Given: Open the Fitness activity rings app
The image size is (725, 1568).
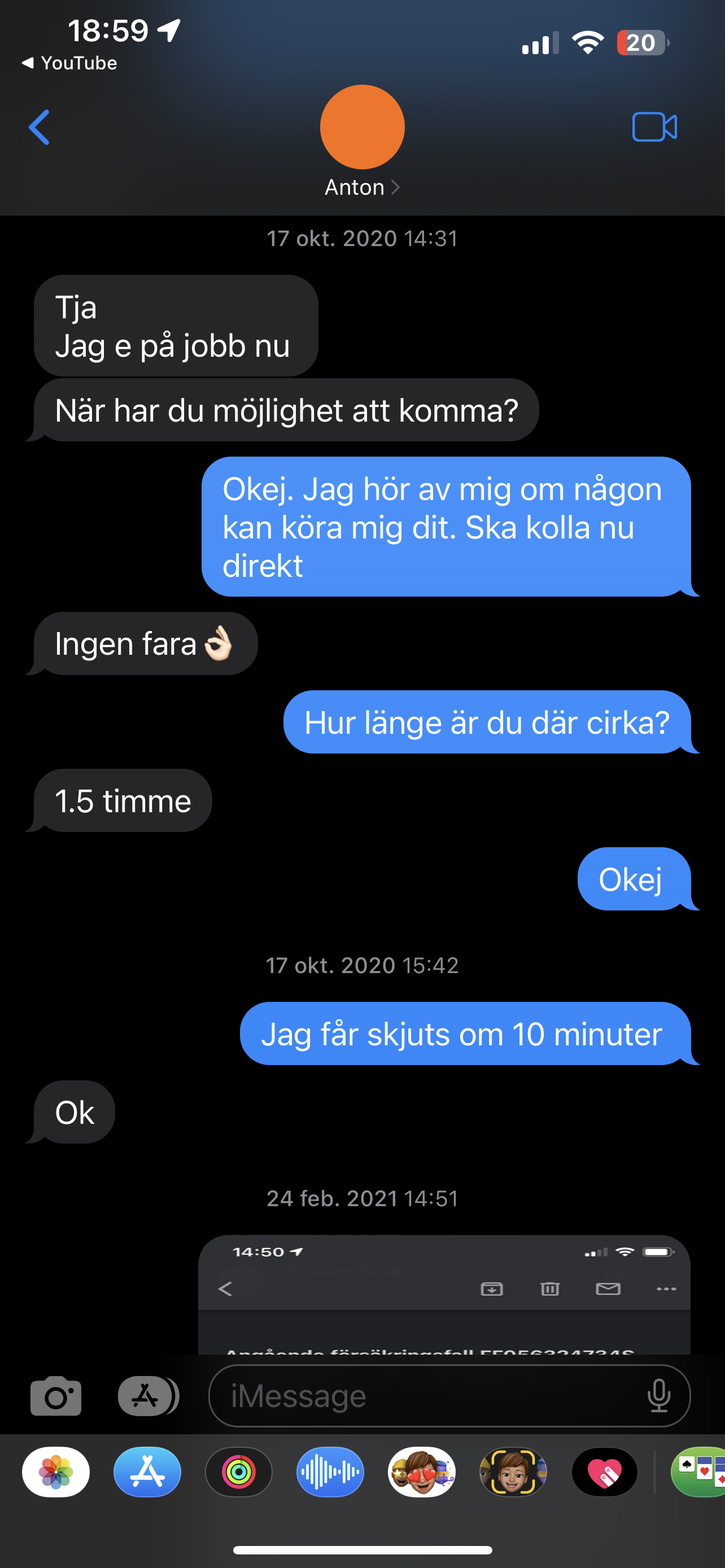Looking at the screenshot, I should click(x=239, y=1472).
